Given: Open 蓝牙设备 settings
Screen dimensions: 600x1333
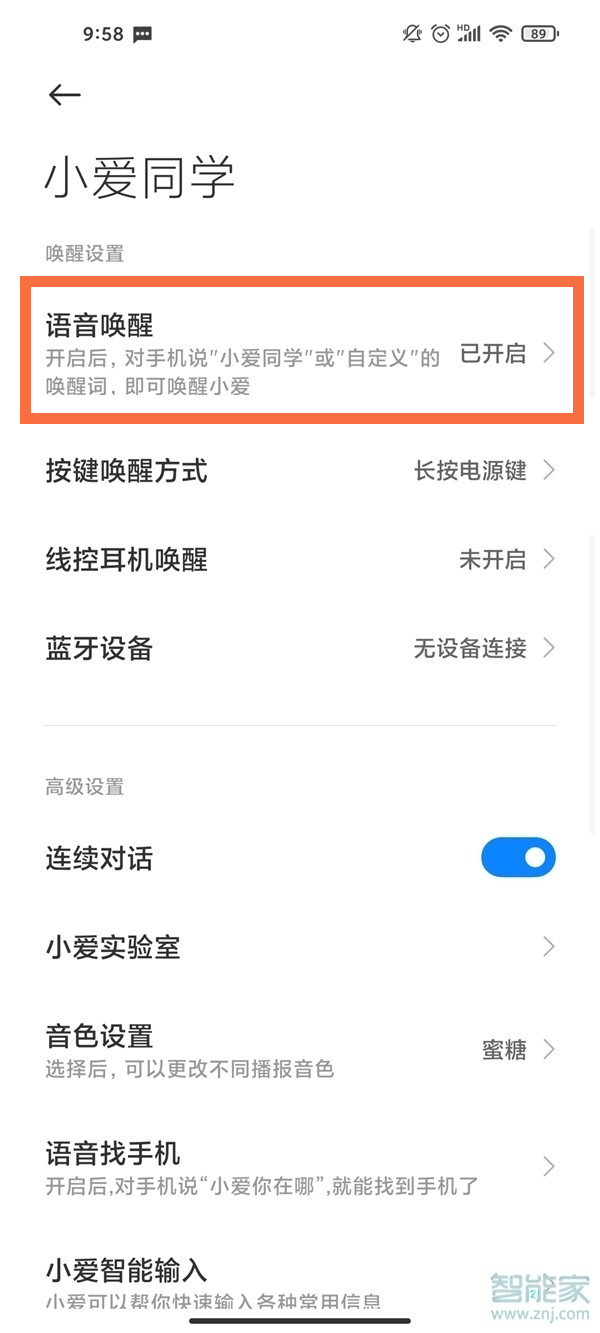Looking at the screenshot, I should [x=298, y=648].
